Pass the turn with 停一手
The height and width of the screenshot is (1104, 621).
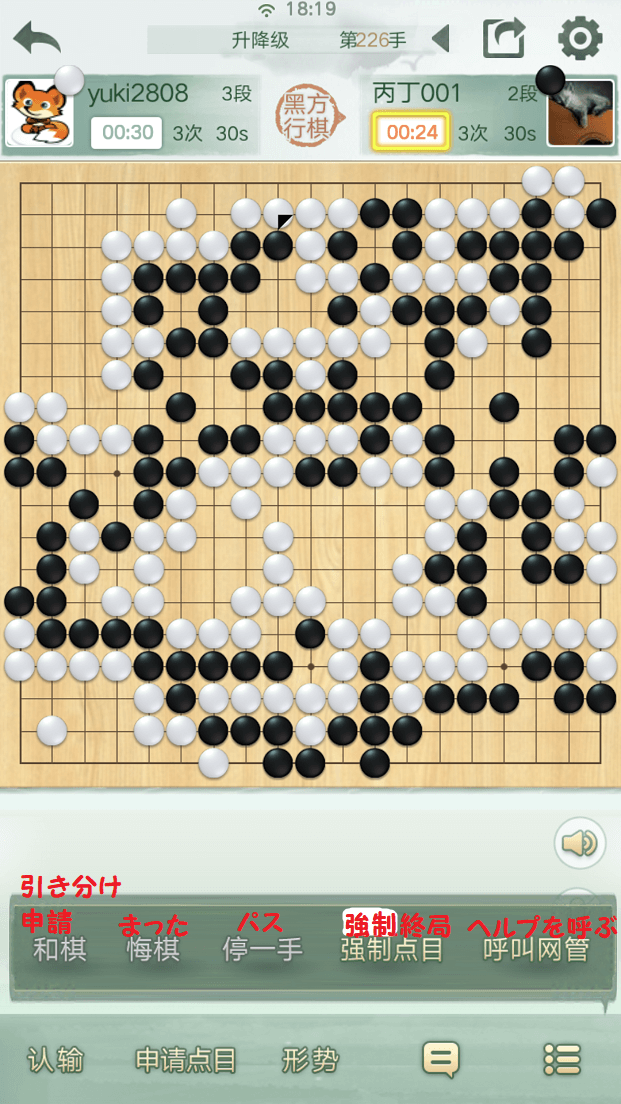[262, 949]
